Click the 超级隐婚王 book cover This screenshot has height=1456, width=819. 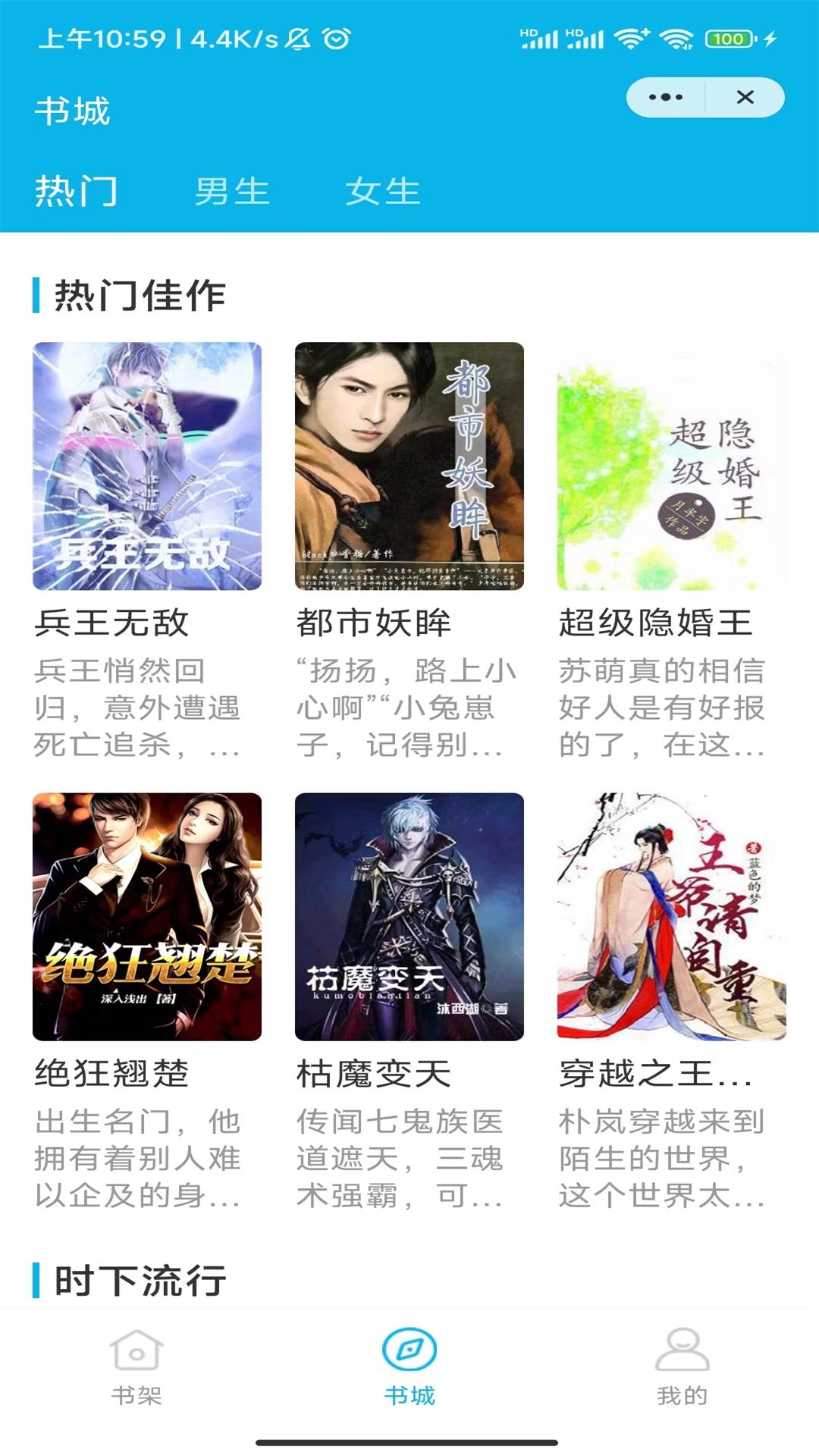[672, 469]
